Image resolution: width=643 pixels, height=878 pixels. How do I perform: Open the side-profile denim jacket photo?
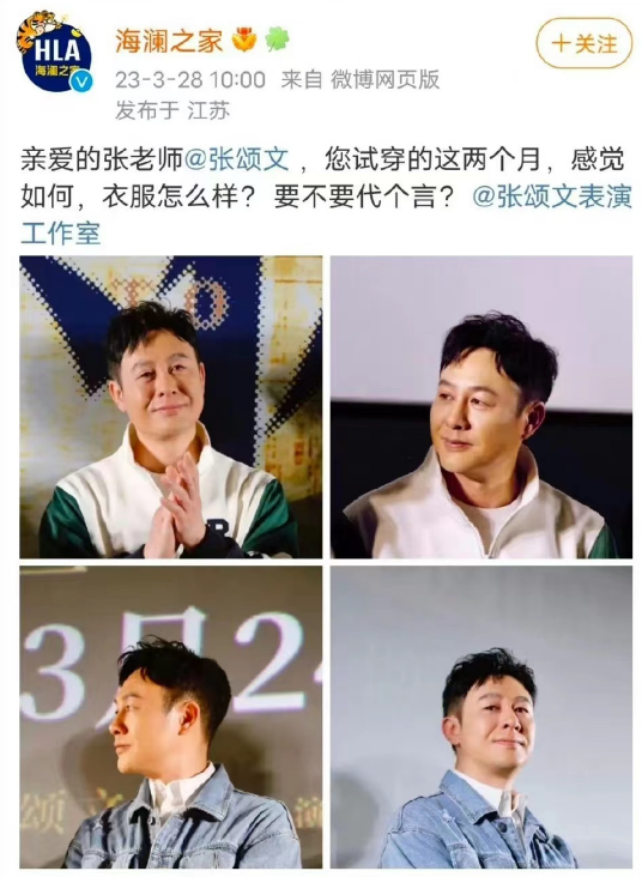click(x=171, y=717)
